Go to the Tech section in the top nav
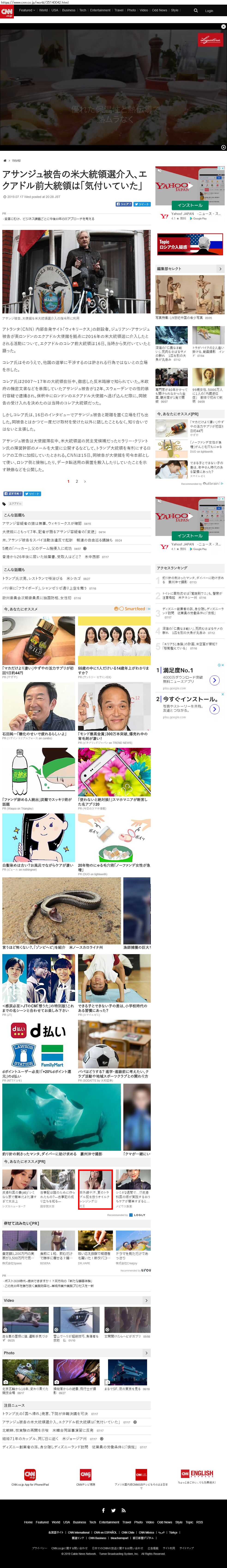The width and height of the screenshot is (227, 1568). point(82,10)
